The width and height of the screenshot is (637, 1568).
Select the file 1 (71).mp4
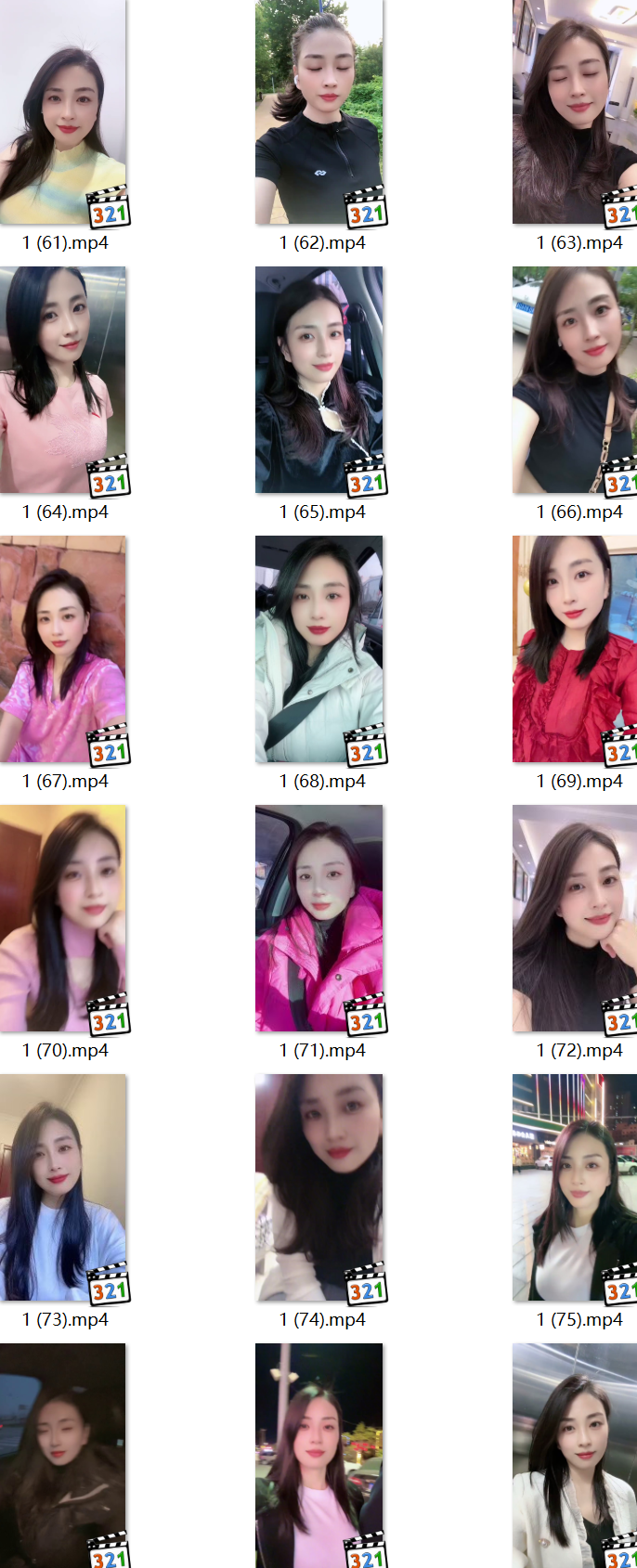coord(319,918)
